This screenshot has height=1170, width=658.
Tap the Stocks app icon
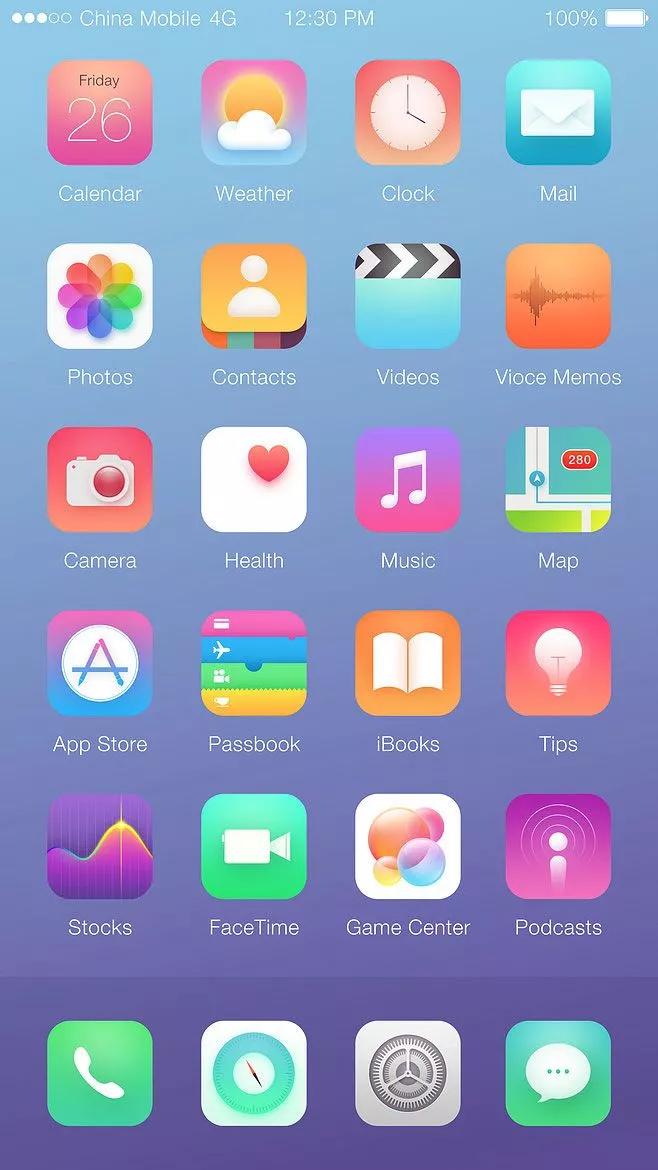(100, 846)
